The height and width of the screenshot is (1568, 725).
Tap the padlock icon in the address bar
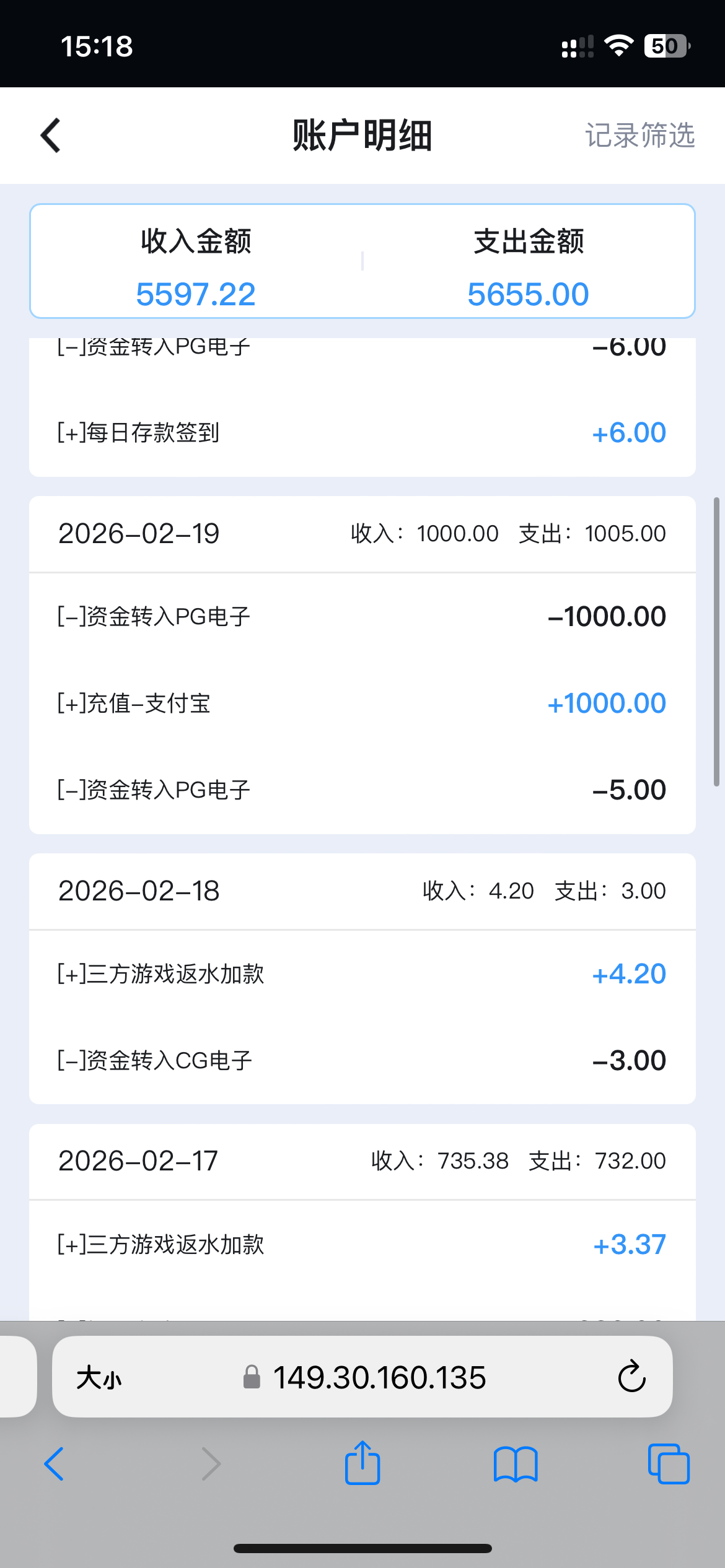pyautogui.click(x=252, y=1379)
